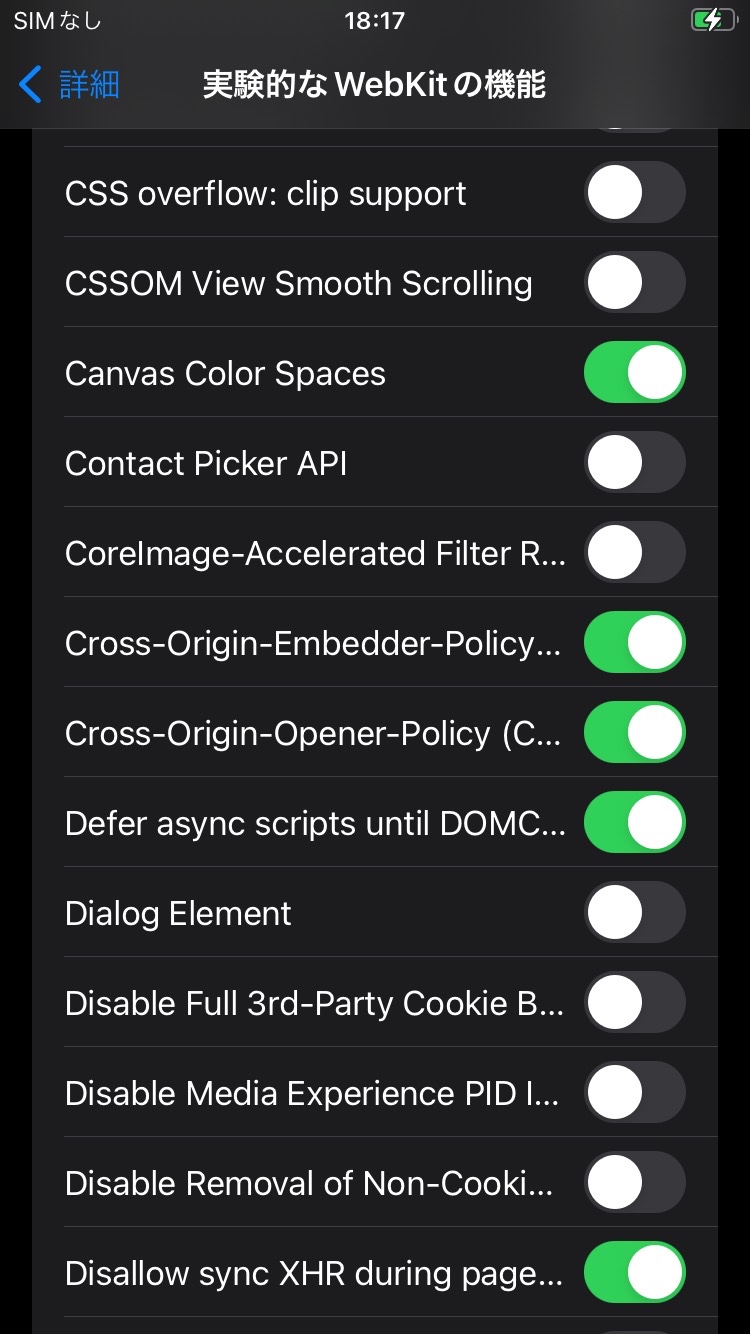Enable the Dialog Element feature

tap(634, 912)
